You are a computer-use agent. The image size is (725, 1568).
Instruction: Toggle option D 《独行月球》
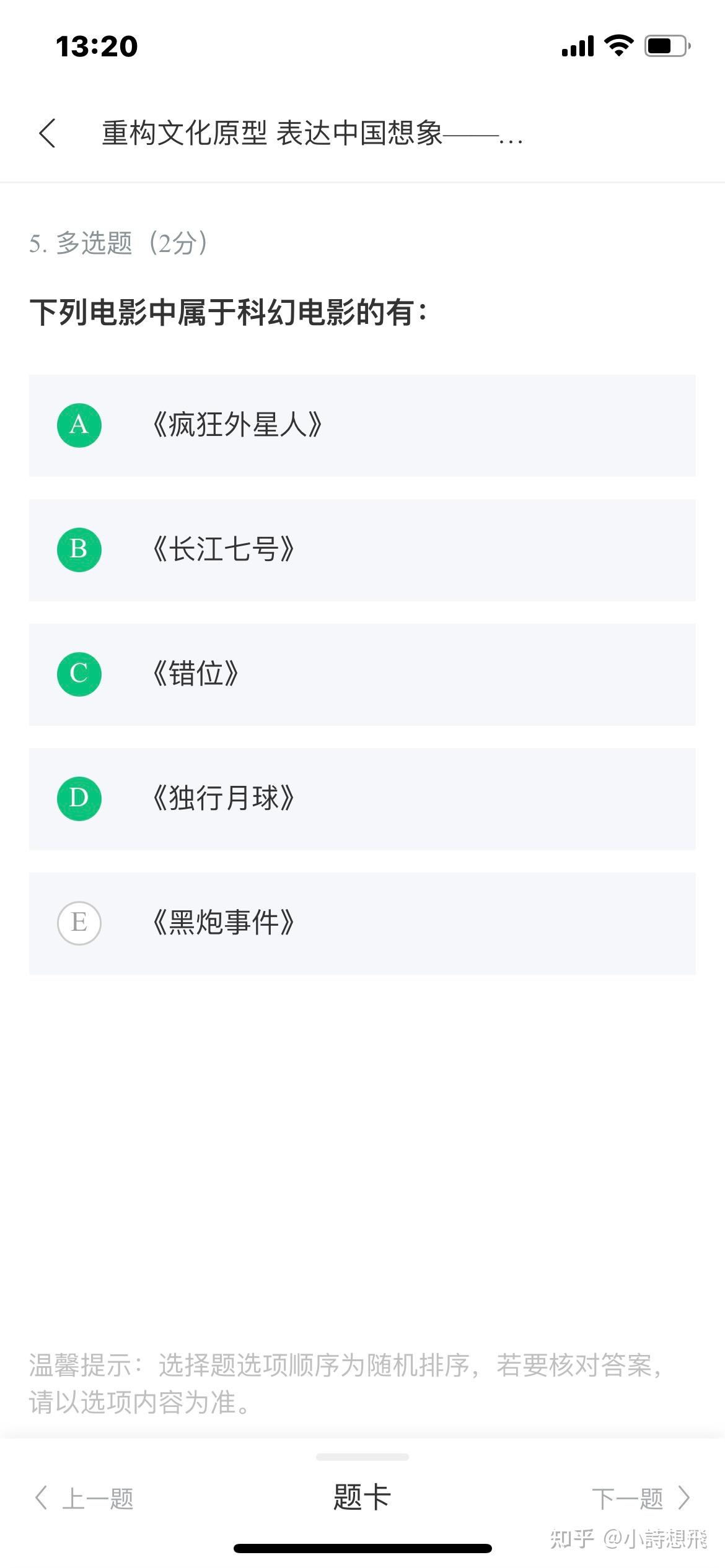[x=362, y=799]
